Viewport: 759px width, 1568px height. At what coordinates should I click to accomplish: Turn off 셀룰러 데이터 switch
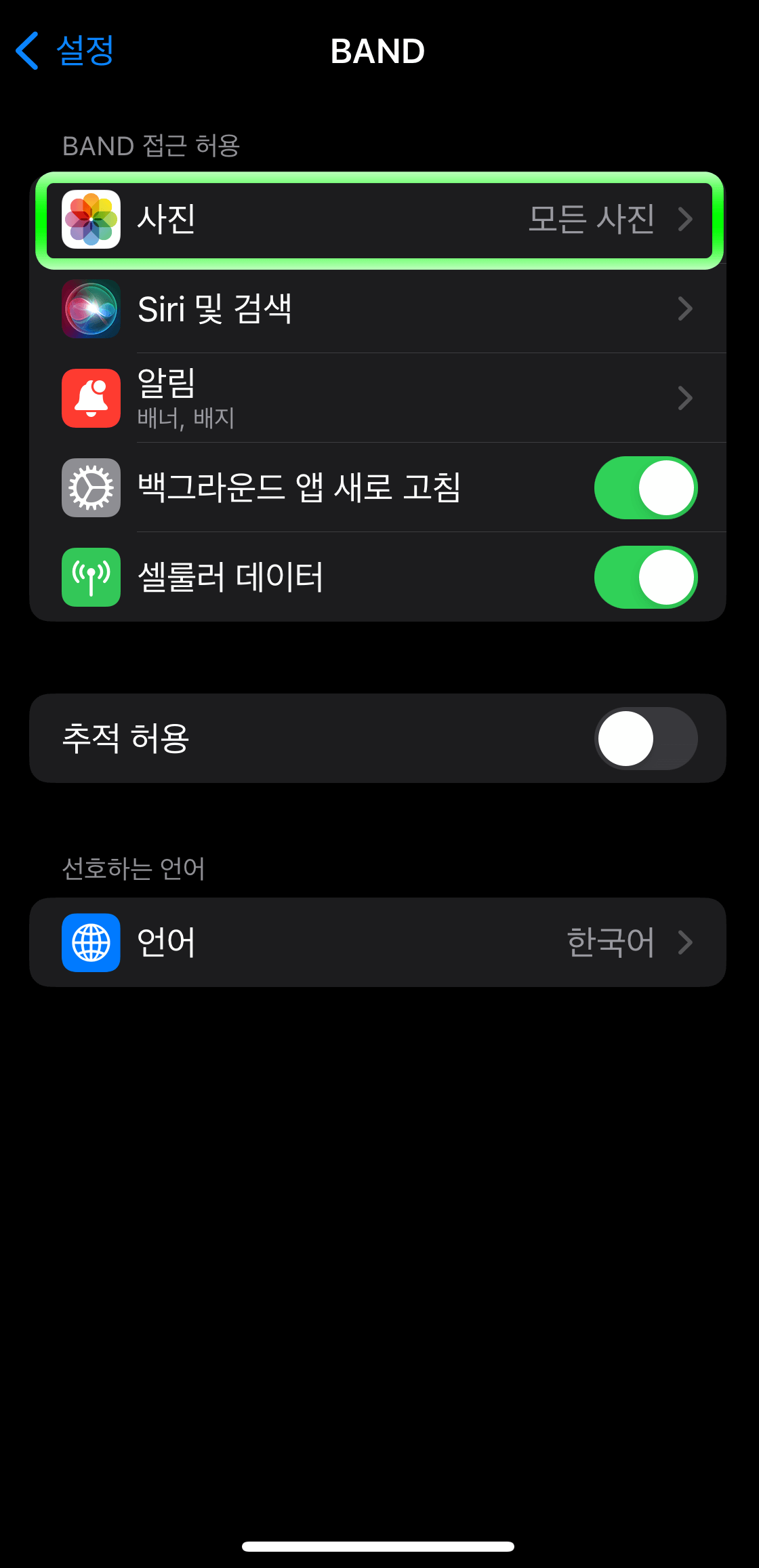pos(645,577)
